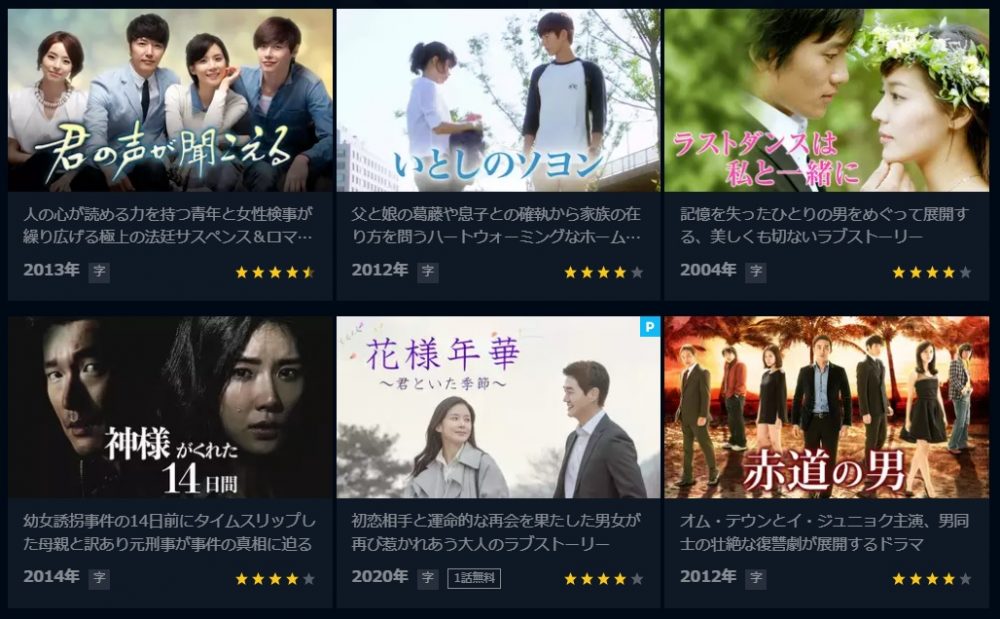
Task: Open the 君の声が聞こえる drama card
Action: pyautogui.click(x=170, y=100)
